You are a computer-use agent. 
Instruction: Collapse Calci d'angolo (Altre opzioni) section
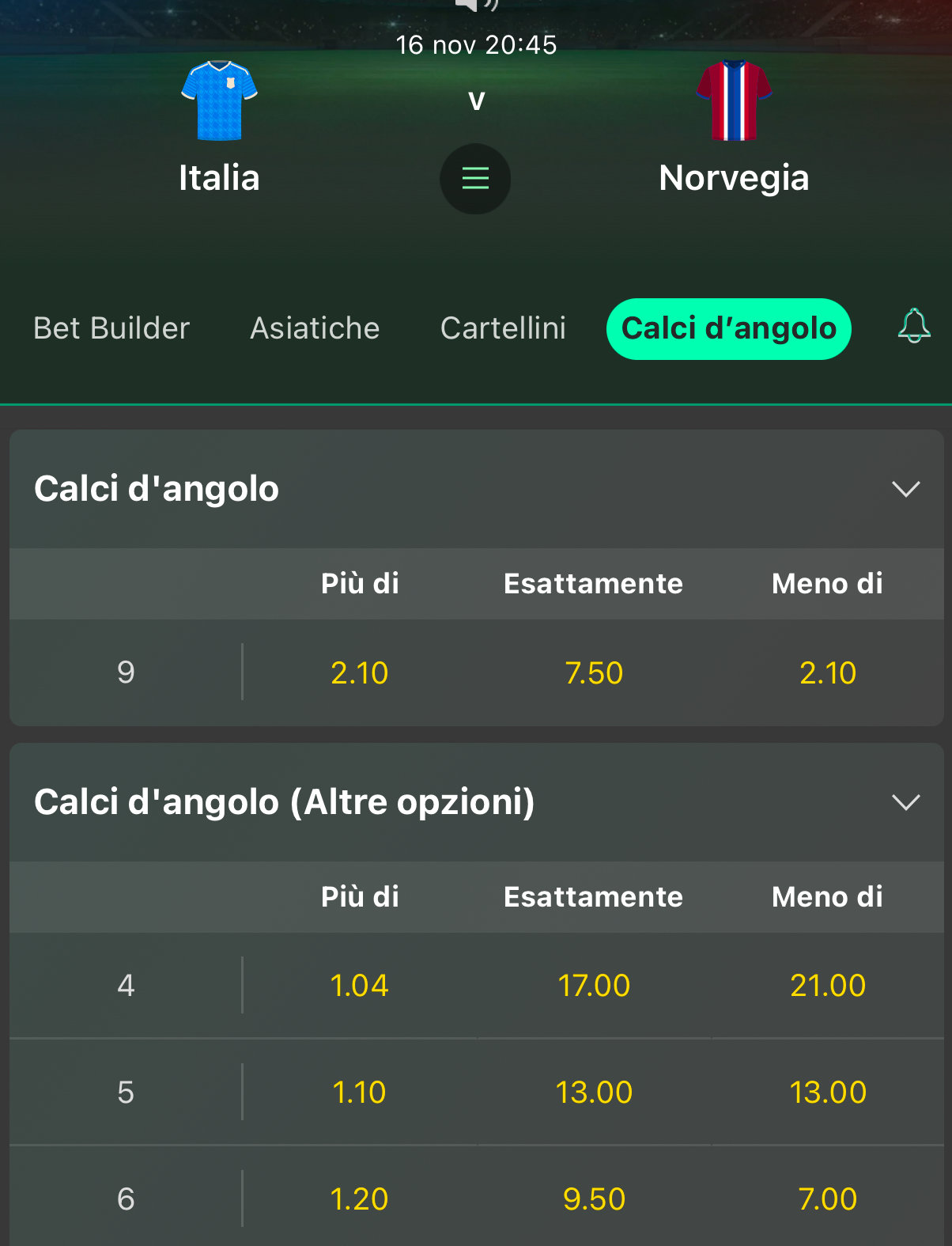tap(905, 802)
